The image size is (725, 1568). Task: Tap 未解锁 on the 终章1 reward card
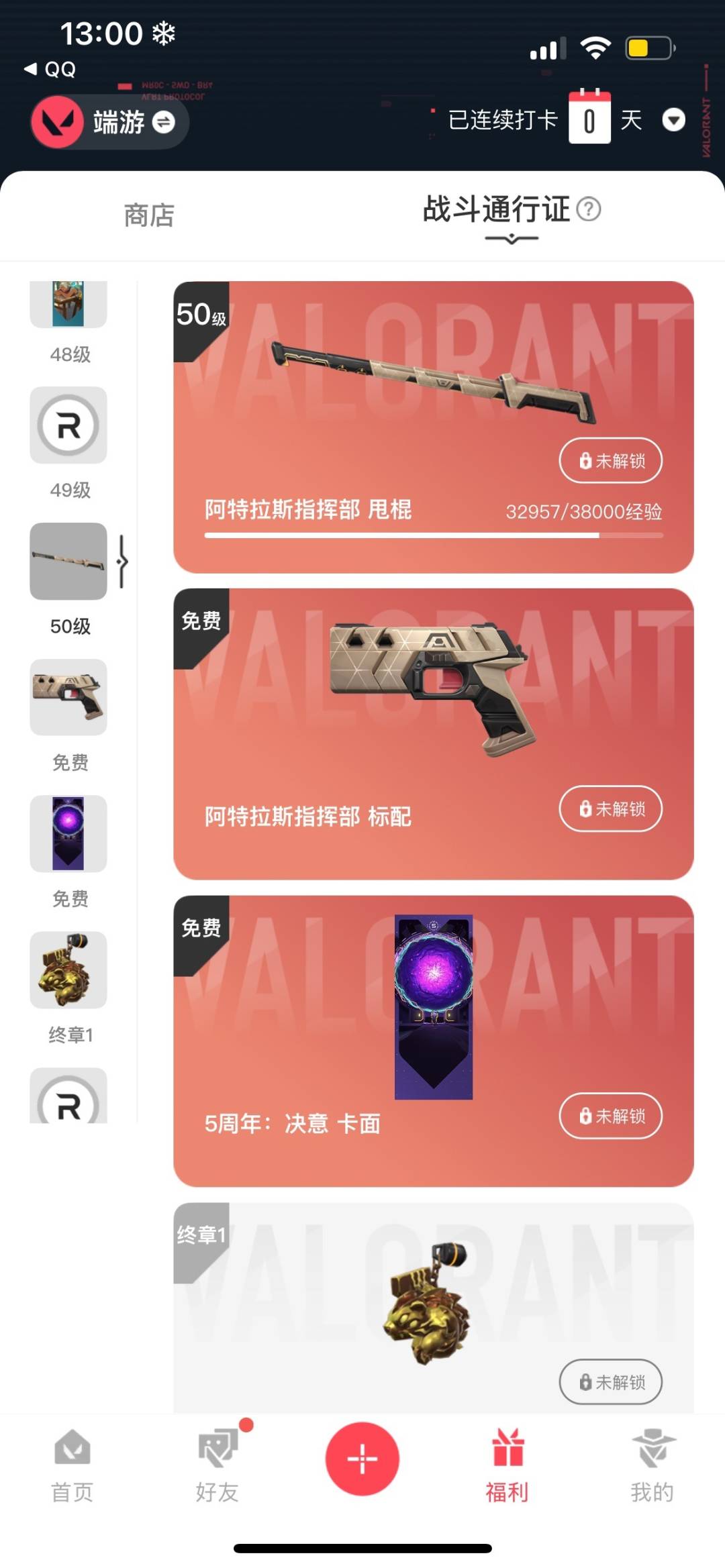[611, 1381]
